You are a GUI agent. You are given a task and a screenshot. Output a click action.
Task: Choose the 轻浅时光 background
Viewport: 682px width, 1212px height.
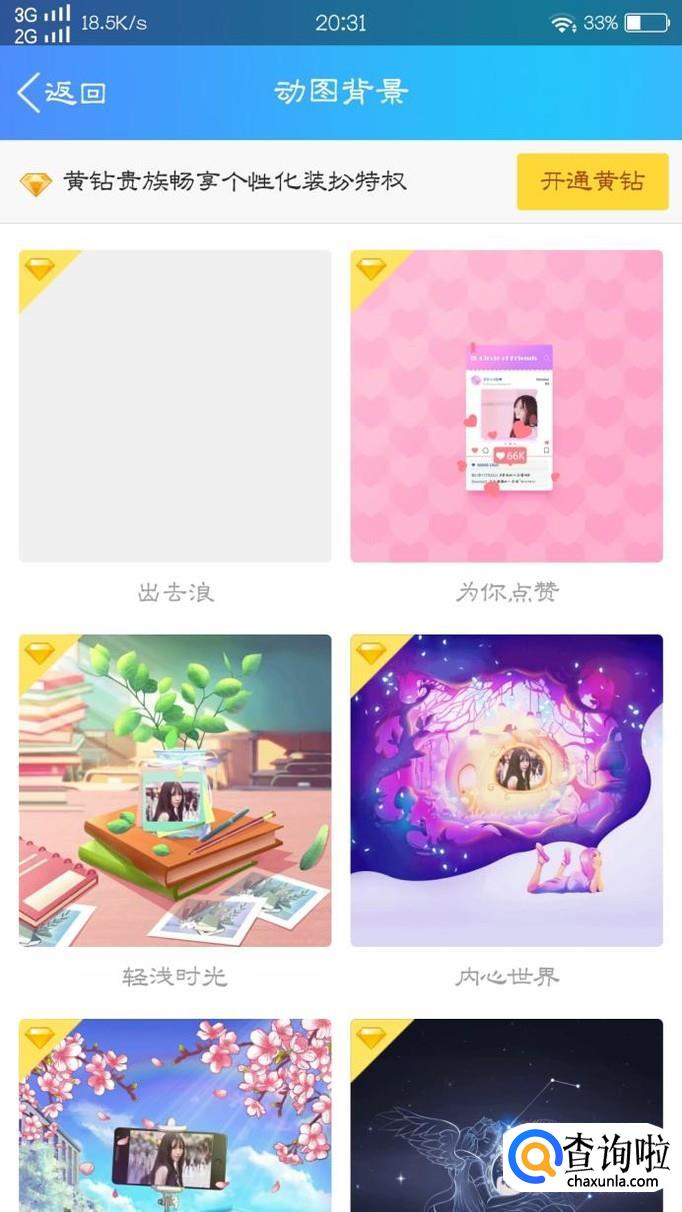(175, 790)
